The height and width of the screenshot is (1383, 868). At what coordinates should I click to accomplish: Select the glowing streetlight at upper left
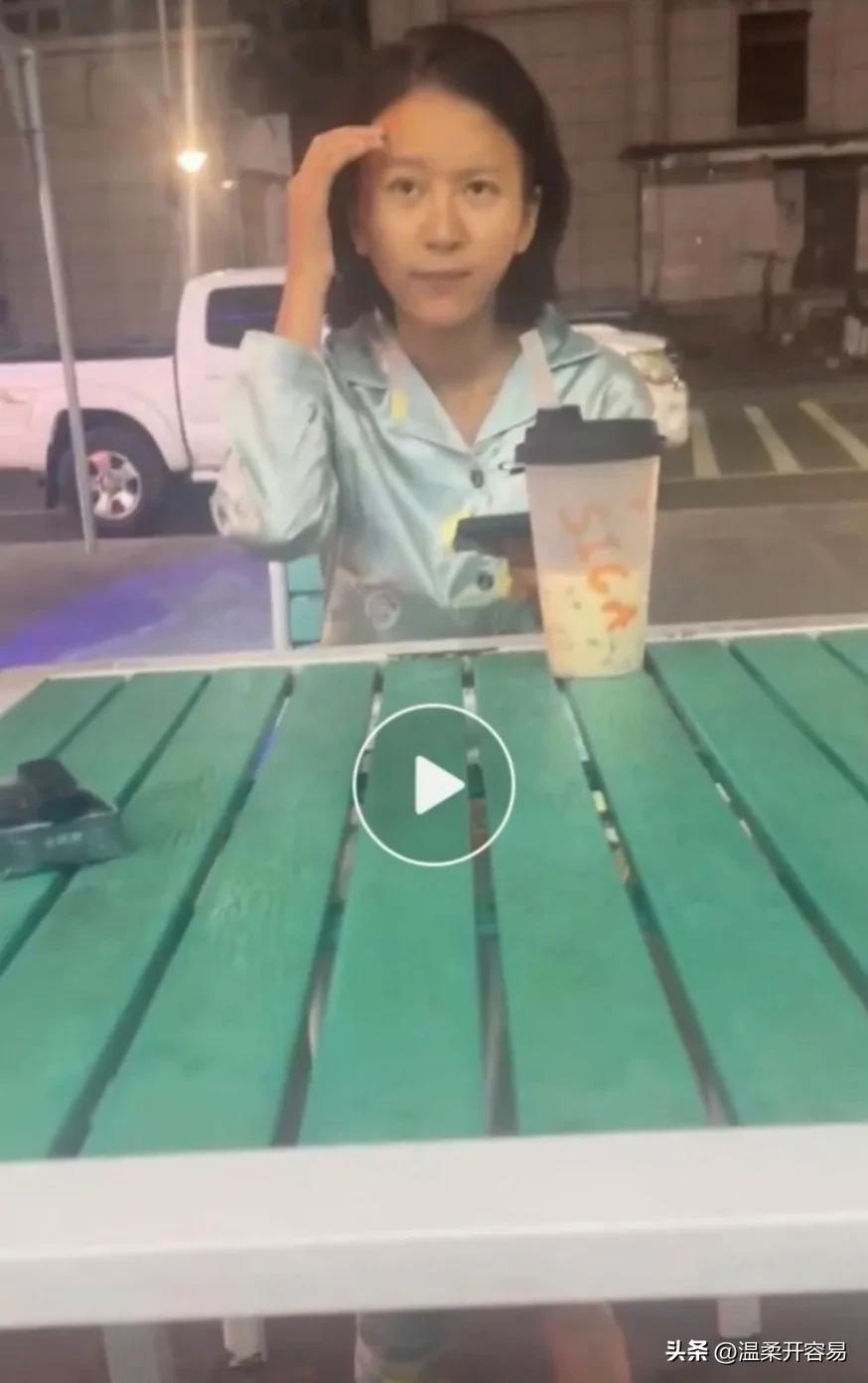click(192, 162)
